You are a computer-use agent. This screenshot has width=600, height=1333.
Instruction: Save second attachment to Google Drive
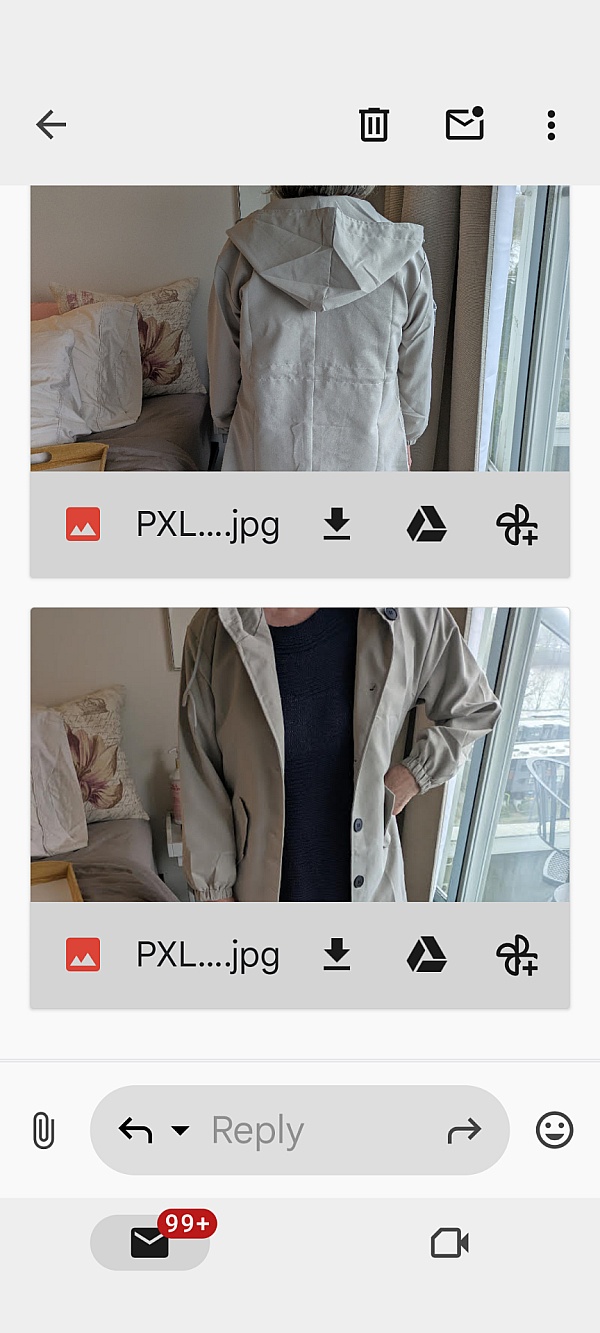426,955
